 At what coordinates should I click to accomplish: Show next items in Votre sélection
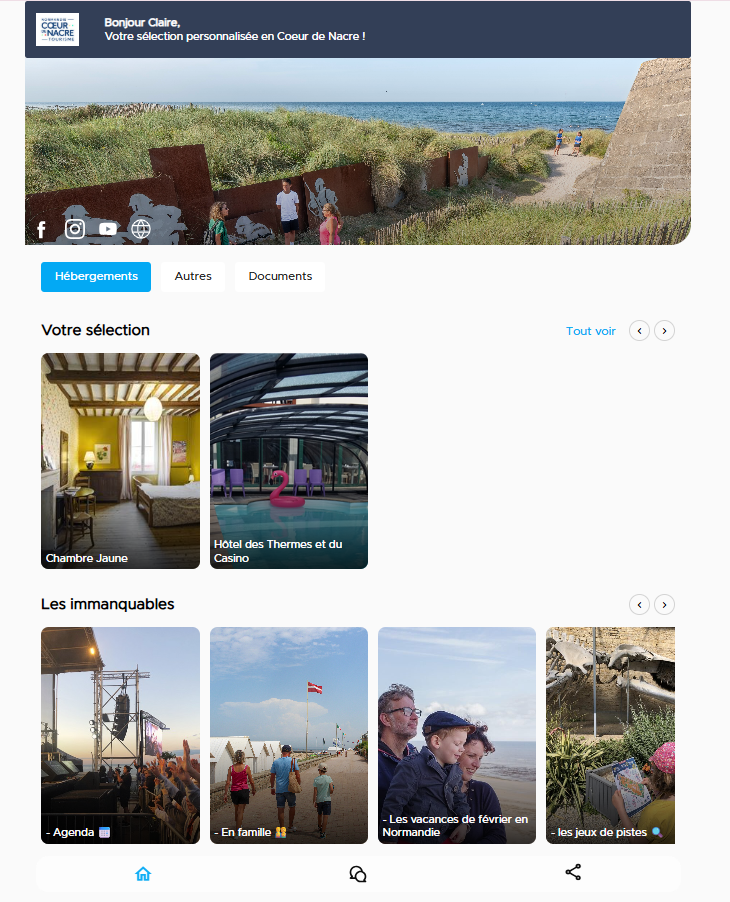(x=665, y=331)
